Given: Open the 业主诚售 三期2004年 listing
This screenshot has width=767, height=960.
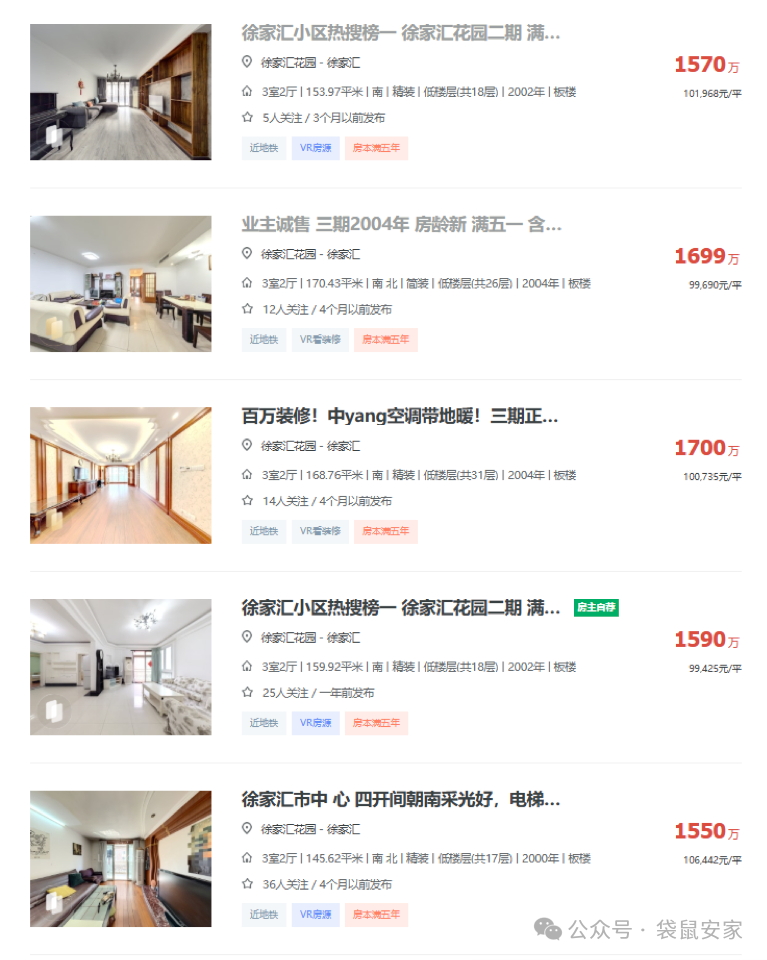Looking at the screenshot, I should [x=401, y=224].
